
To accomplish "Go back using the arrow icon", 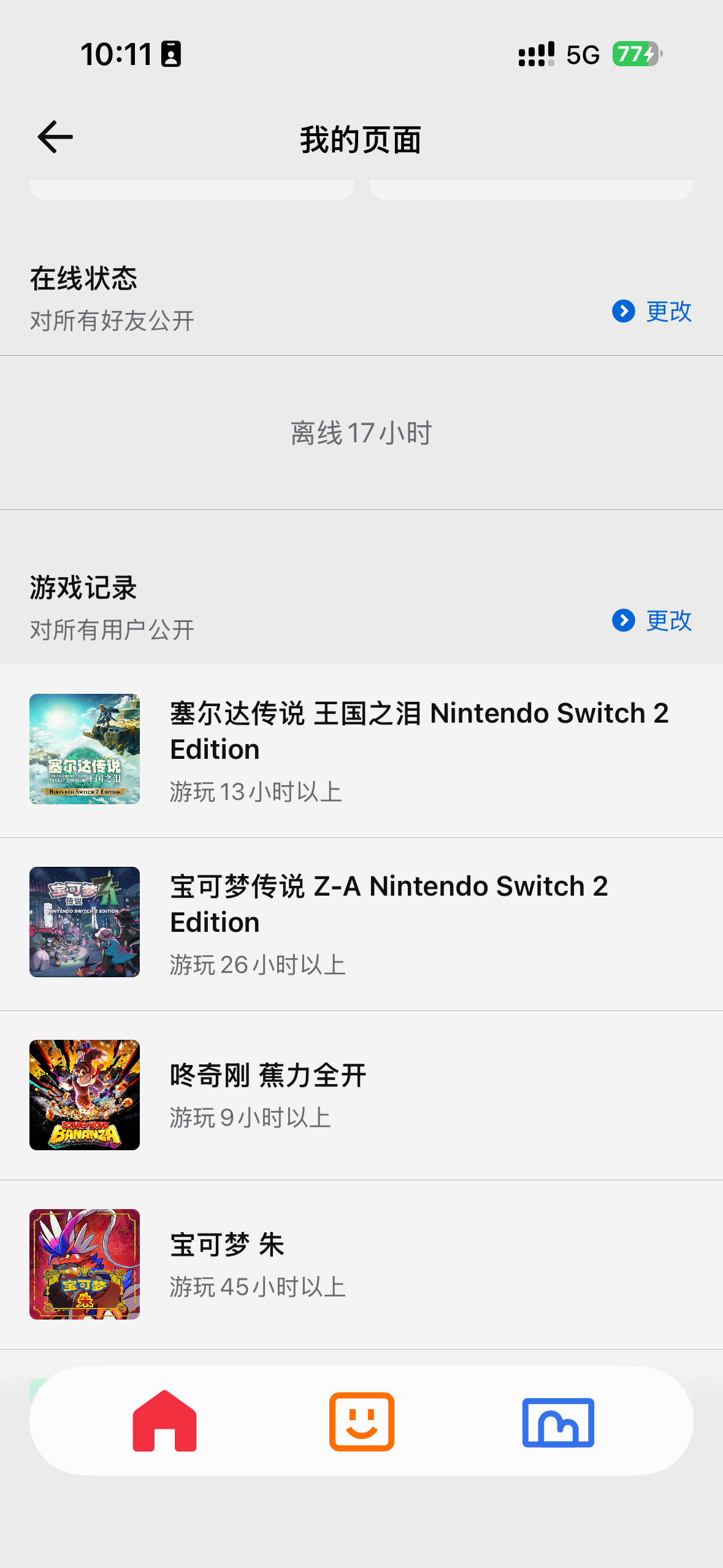I will 55,137.
